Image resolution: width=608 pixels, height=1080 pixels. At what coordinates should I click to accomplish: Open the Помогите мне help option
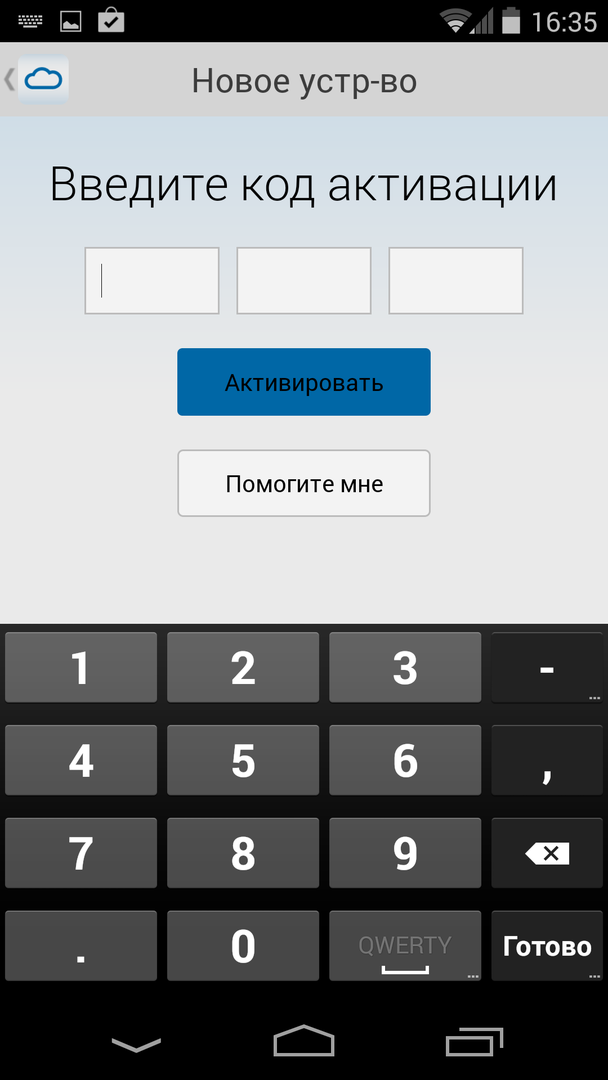[x=304, y=483]
